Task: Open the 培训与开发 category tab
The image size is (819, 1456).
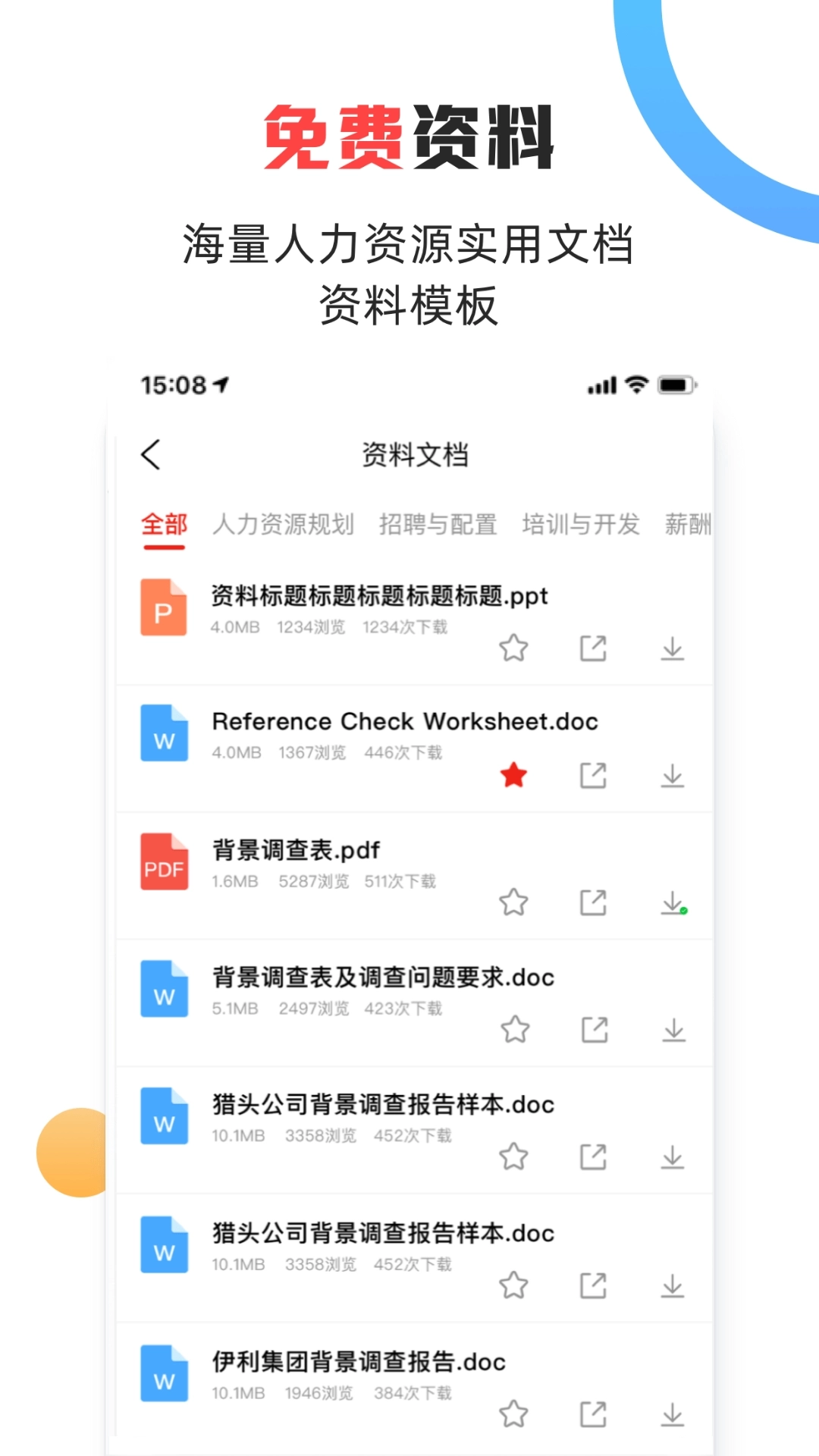Action: coord(580,524)
